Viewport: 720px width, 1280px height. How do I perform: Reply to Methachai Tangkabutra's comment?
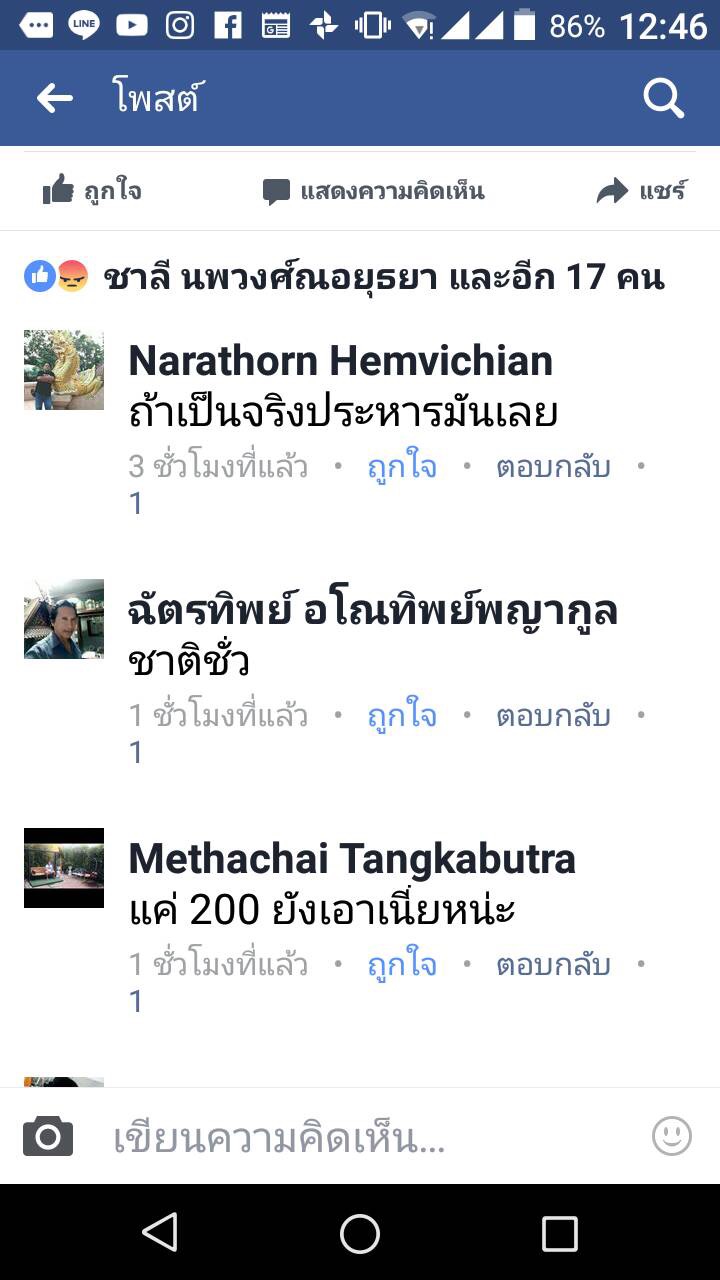553,965
